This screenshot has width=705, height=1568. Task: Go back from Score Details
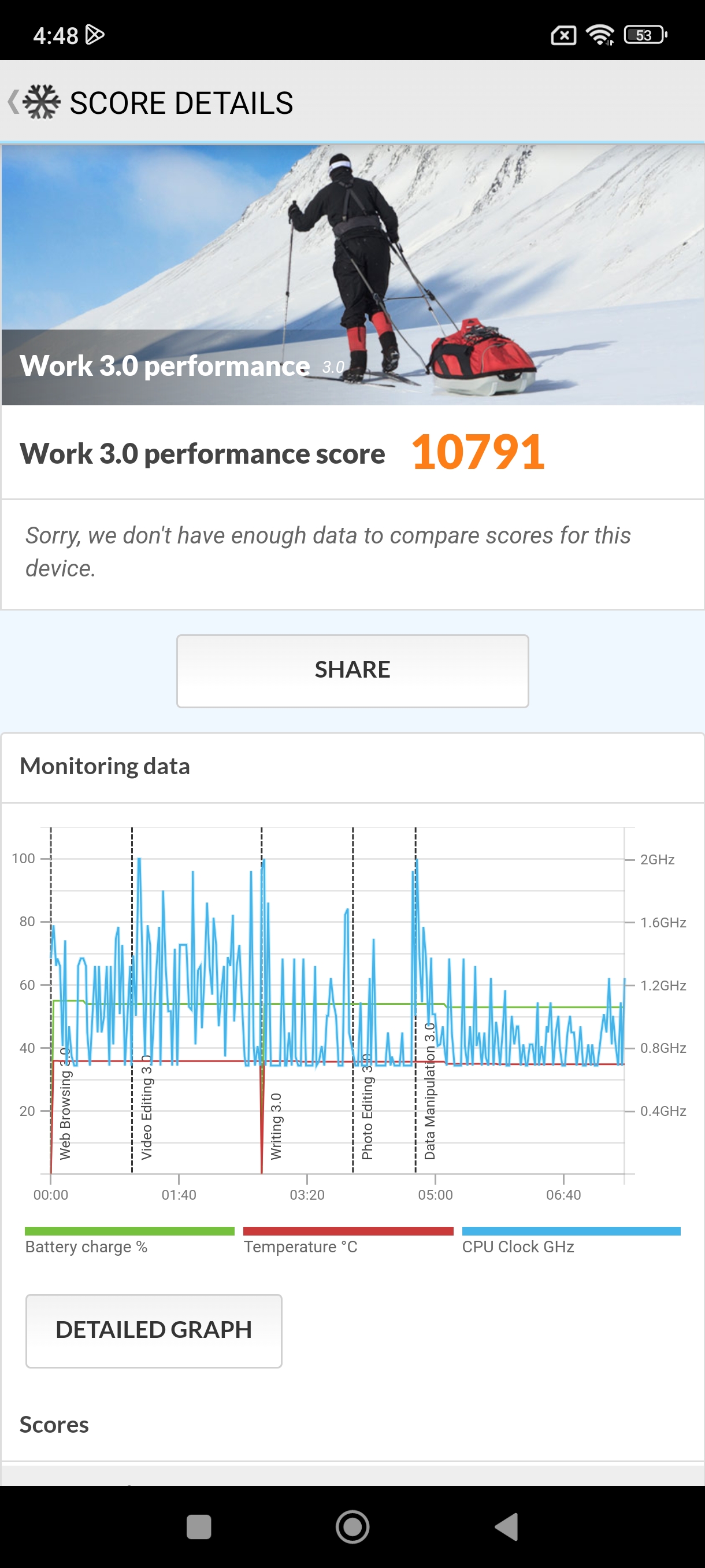[x=14, y=102]
